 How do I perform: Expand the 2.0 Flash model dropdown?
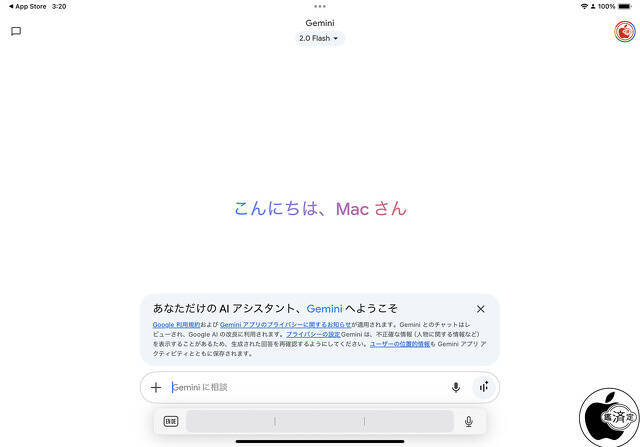click(x=319, y=38)
